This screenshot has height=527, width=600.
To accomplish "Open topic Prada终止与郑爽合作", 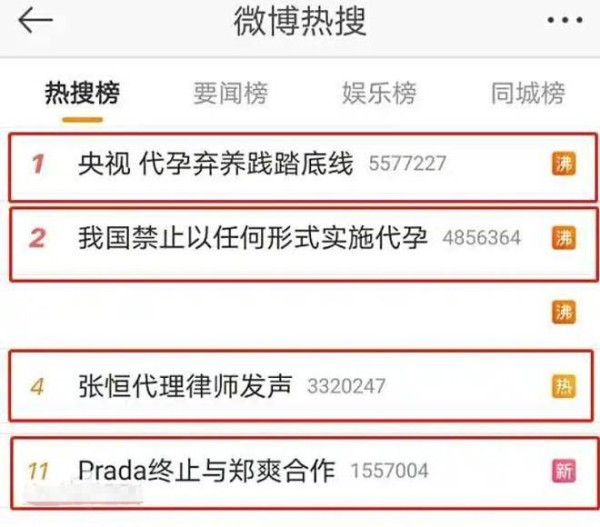I will pos(207,468).
